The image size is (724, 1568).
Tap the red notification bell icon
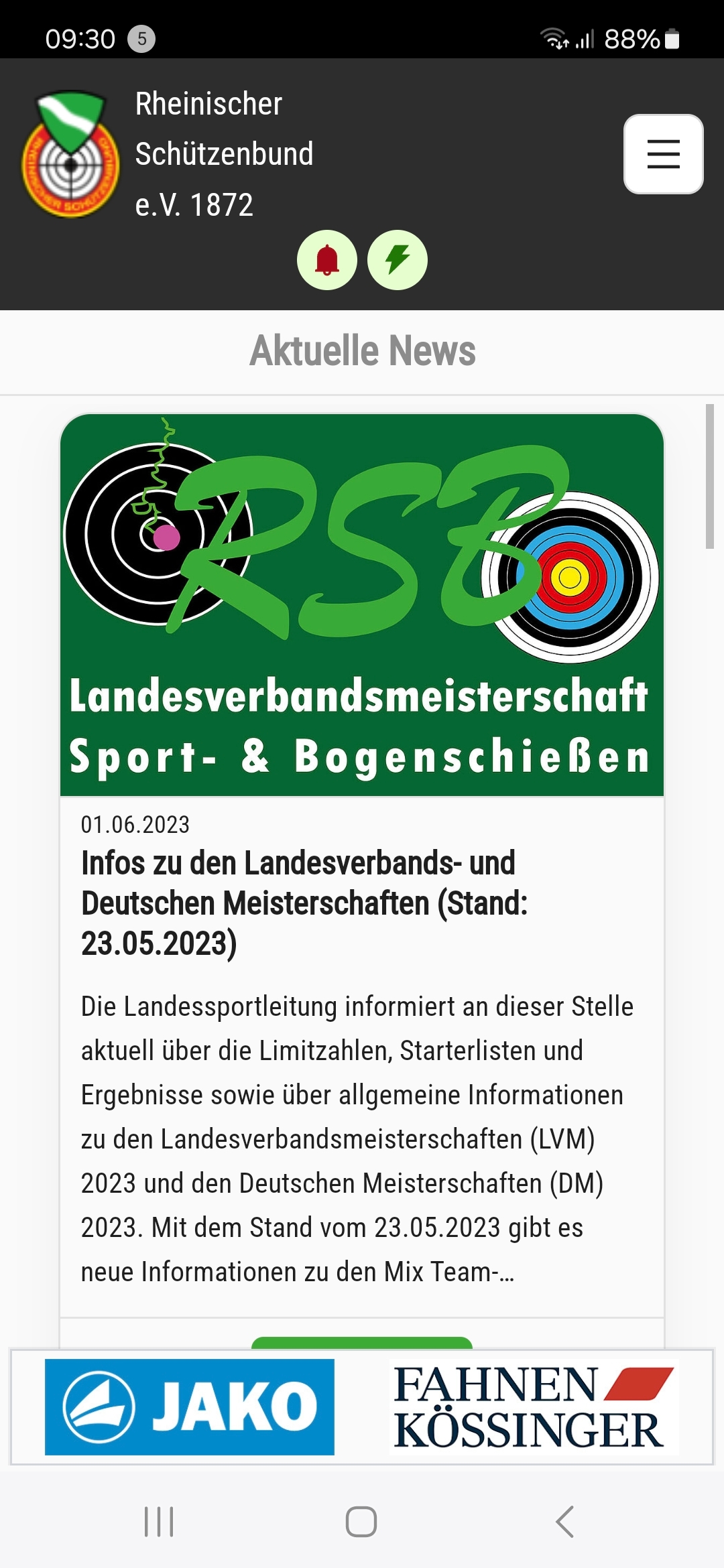tap(327, 260)
